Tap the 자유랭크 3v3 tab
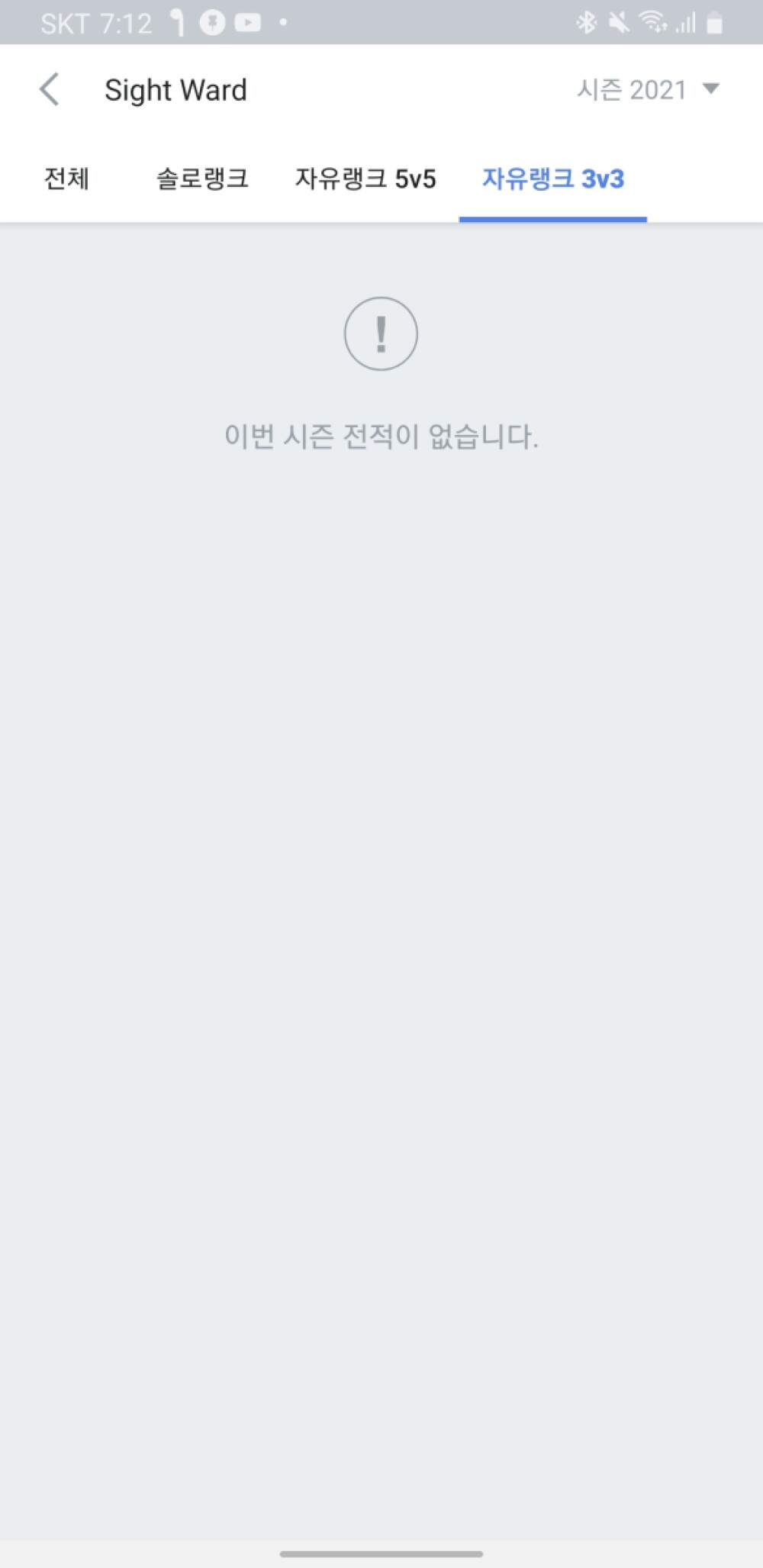The width and height of the screenshot is (763, 1568). [553, 179]
